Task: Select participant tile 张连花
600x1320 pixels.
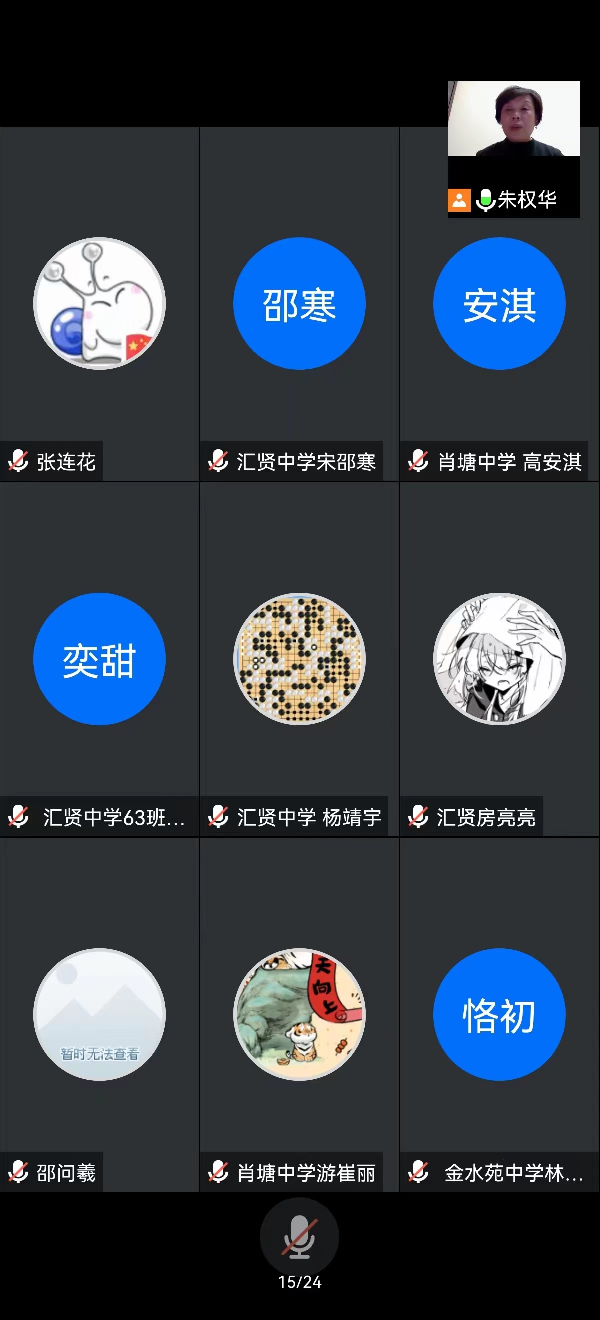Action: tap(99, 304)
